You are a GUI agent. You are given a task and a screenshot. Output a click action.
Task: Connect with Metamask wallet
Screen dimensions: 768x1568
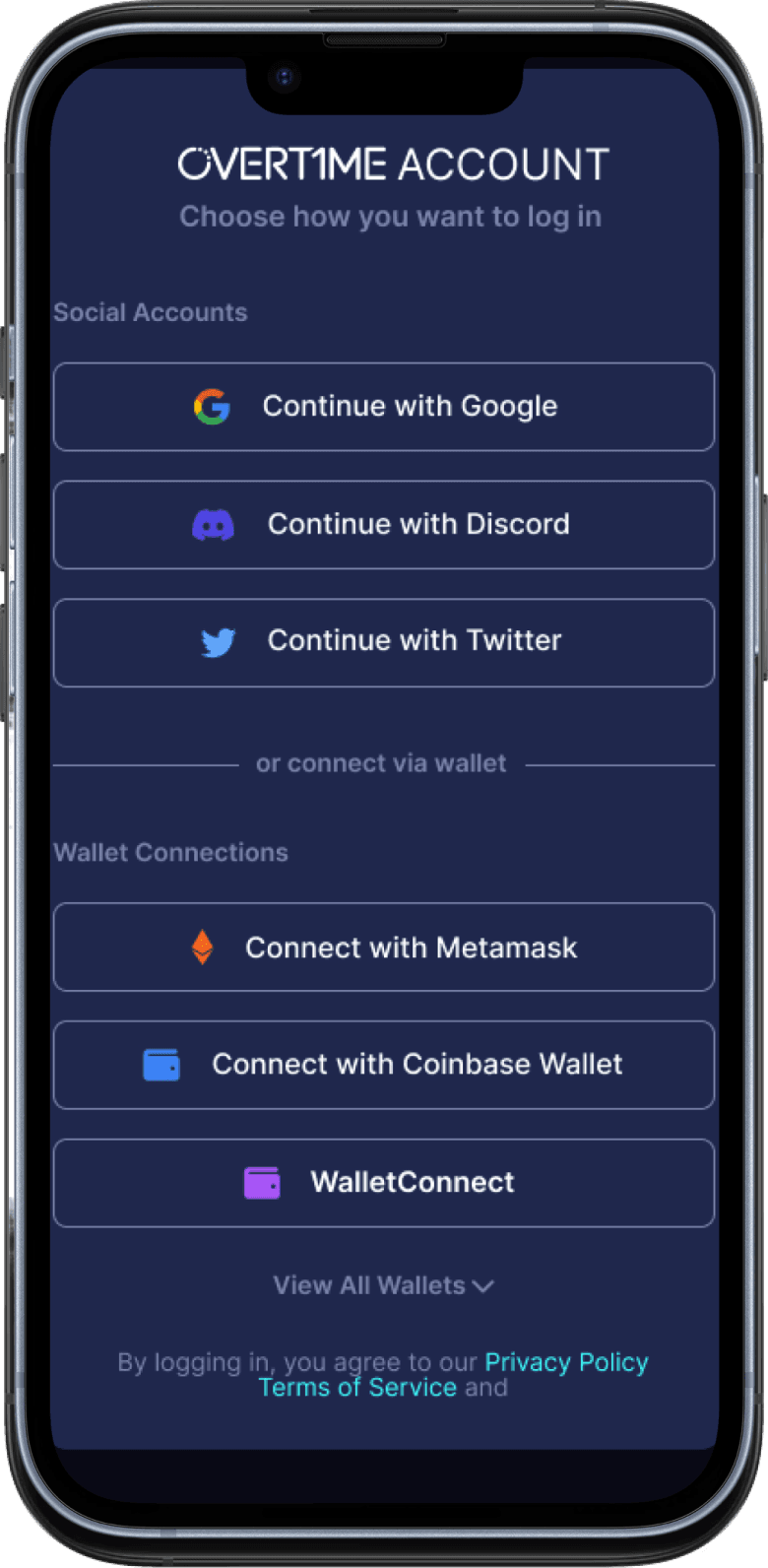pyautogui.click(x=384, y=947)
